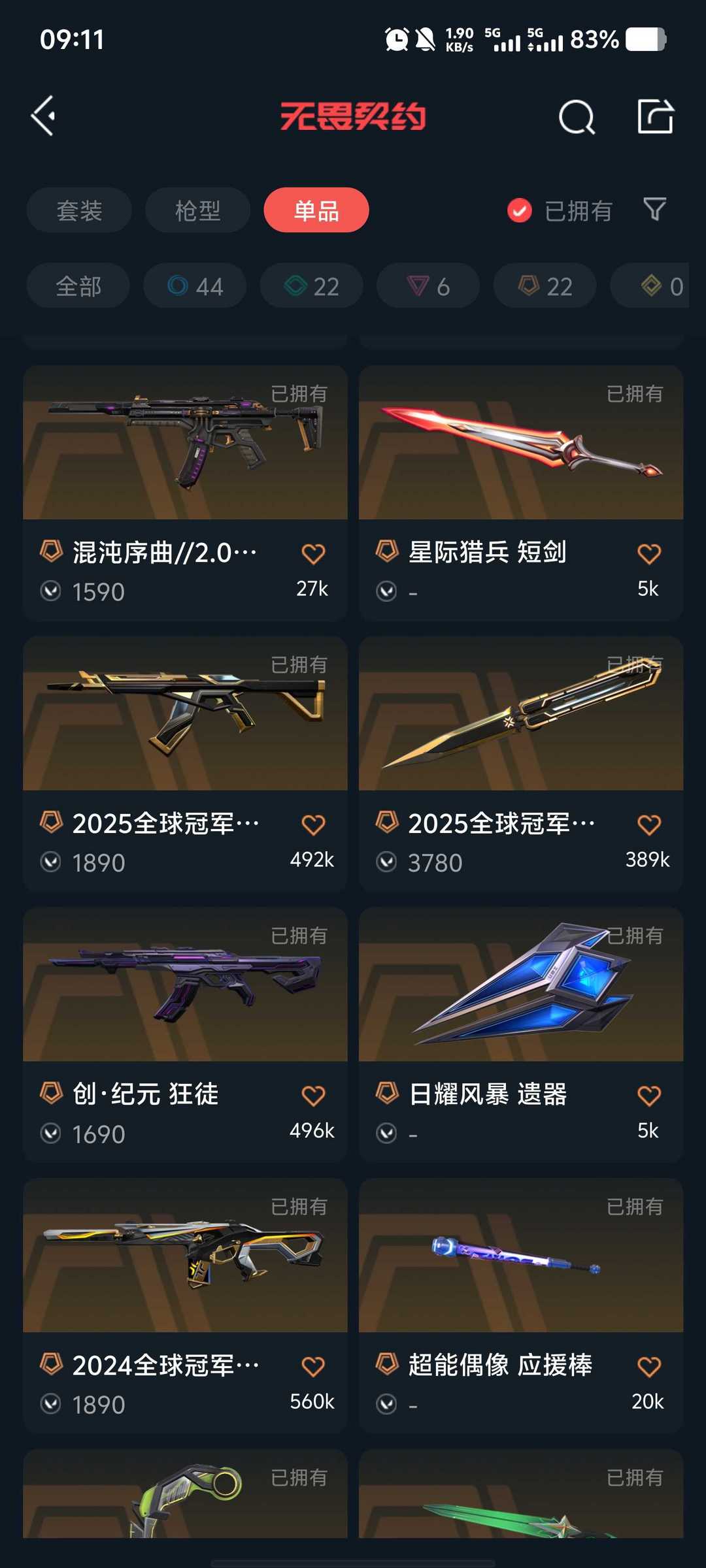Select the 单品 tab
Viewport: 706px width, 1568px height.
316,210
